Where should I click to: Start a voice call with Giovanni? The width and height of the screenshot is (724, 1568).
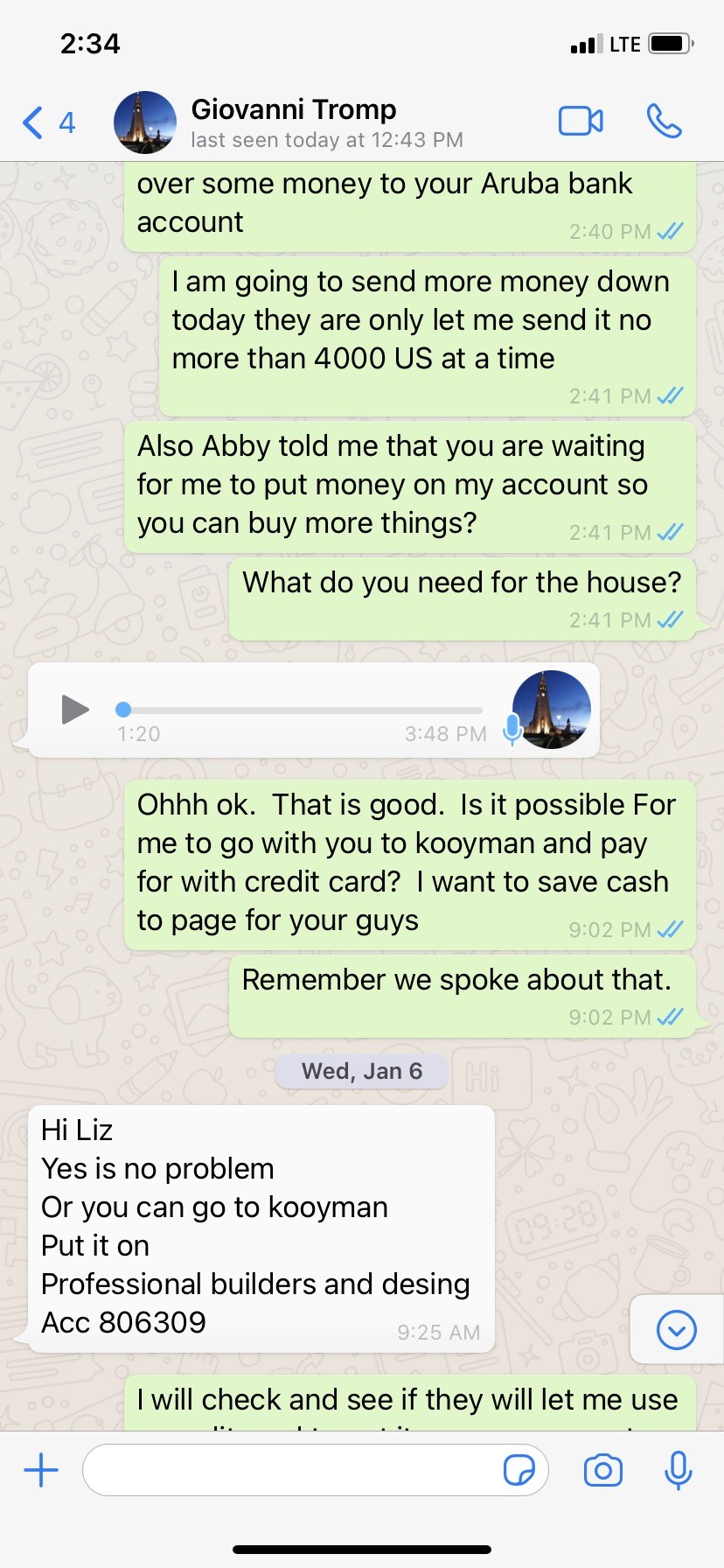(664, 122)
